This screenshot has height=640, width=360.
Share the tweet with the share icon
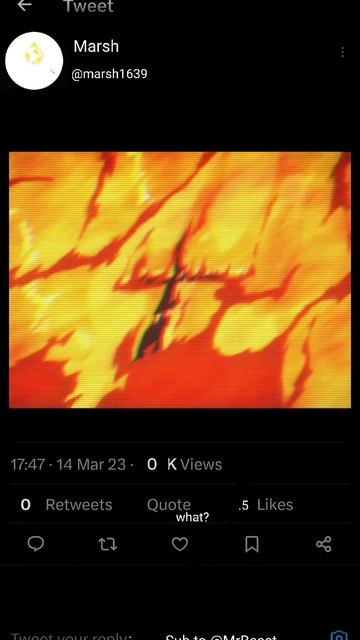pyautogui.click(x=324, y=544)
